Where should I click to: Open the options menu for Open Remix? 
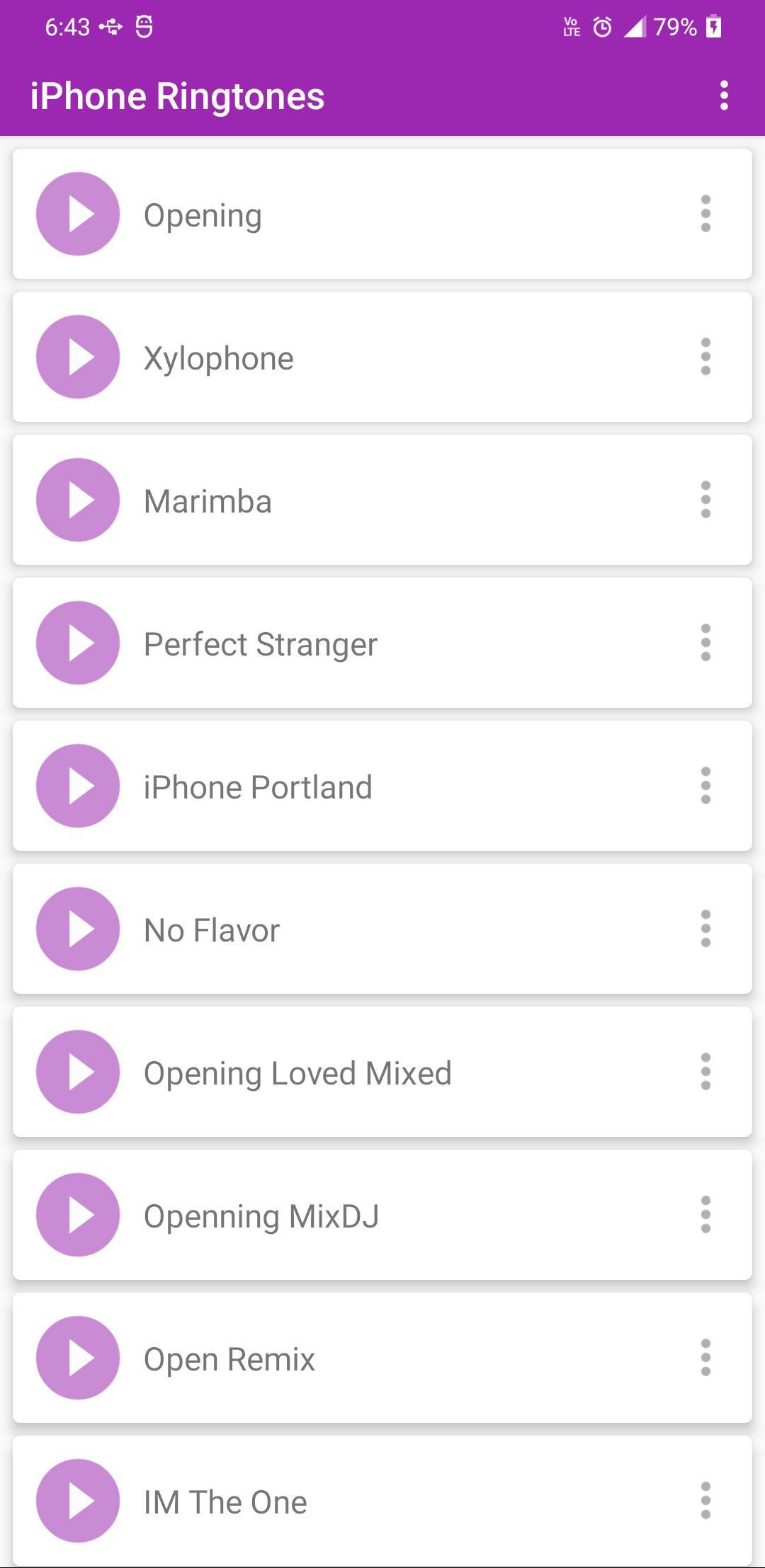705,1358
